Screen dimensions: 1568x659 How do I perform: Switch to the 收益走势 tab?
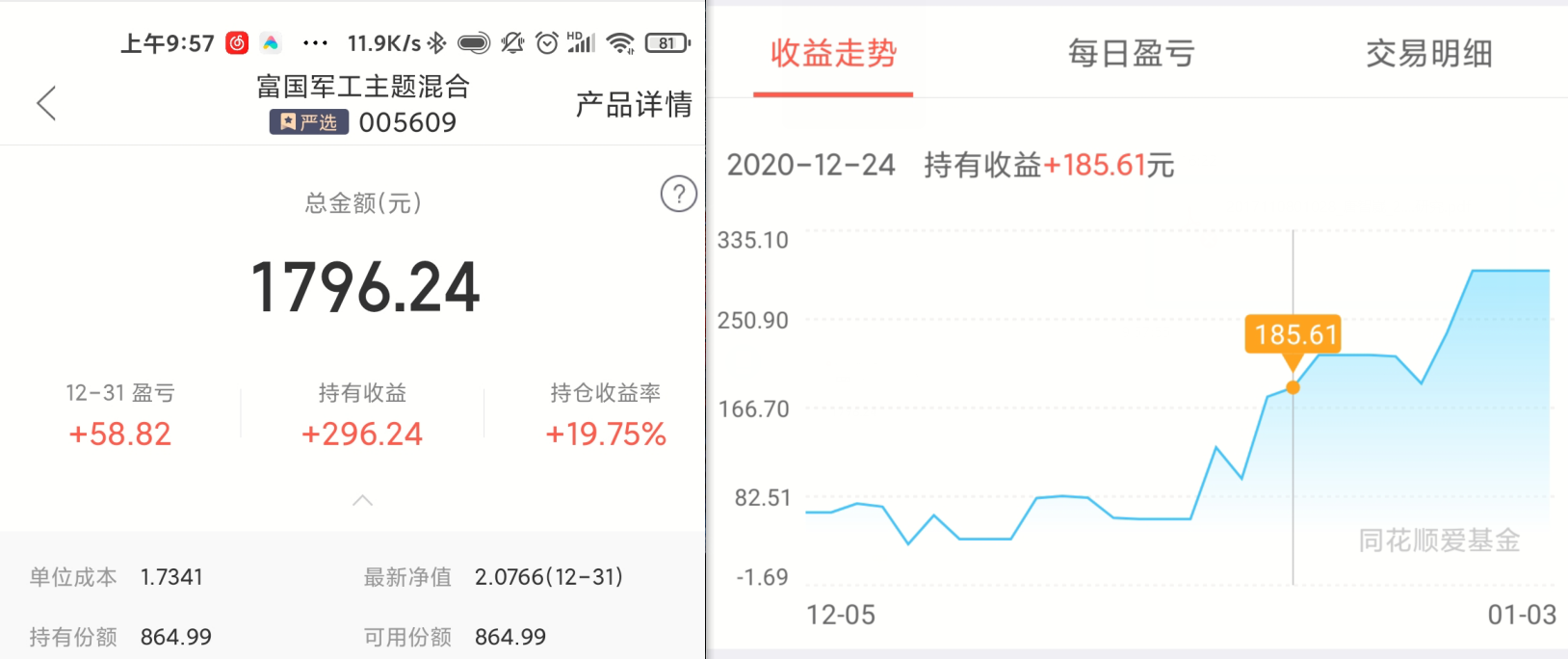tap(833, 54)
